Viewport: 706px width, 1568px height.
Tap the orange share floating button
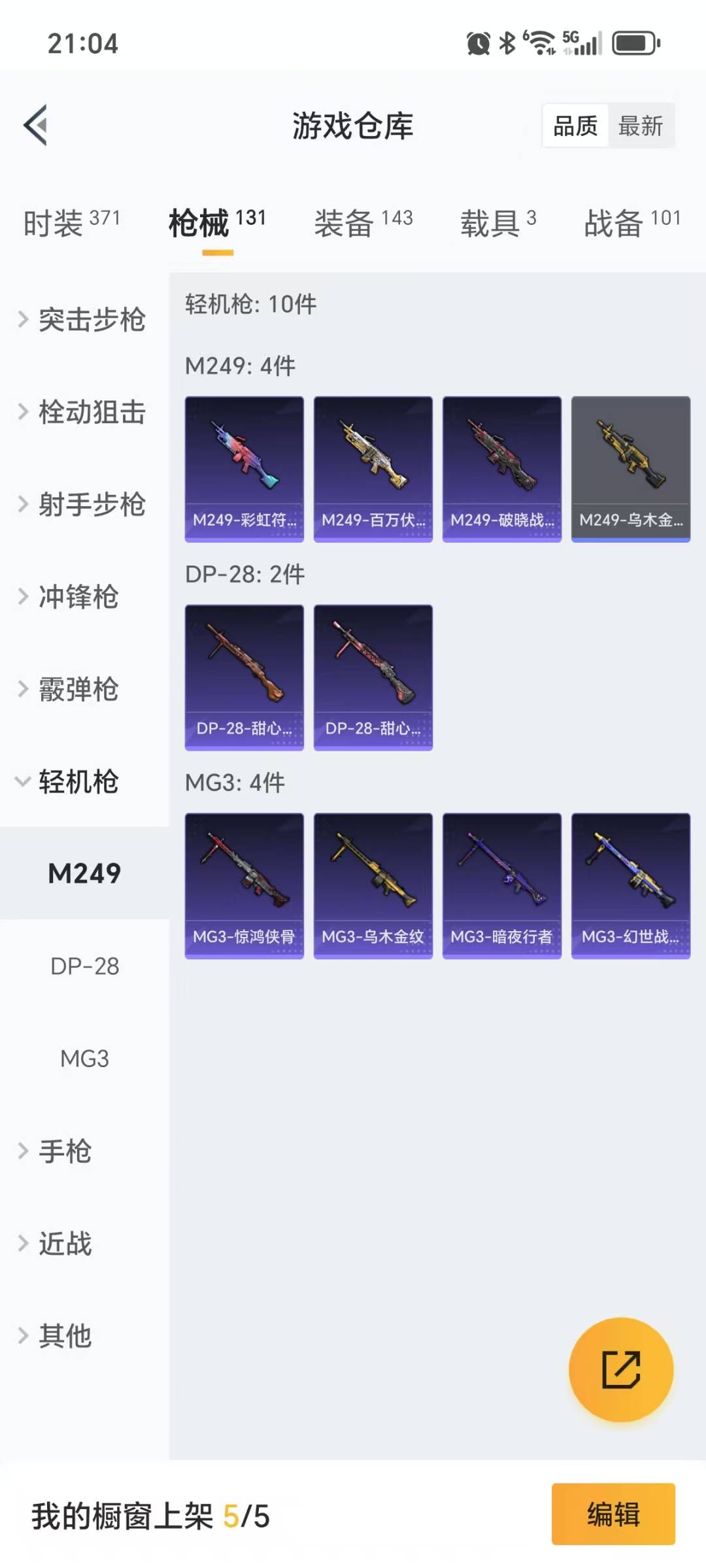pos(620,1369)
